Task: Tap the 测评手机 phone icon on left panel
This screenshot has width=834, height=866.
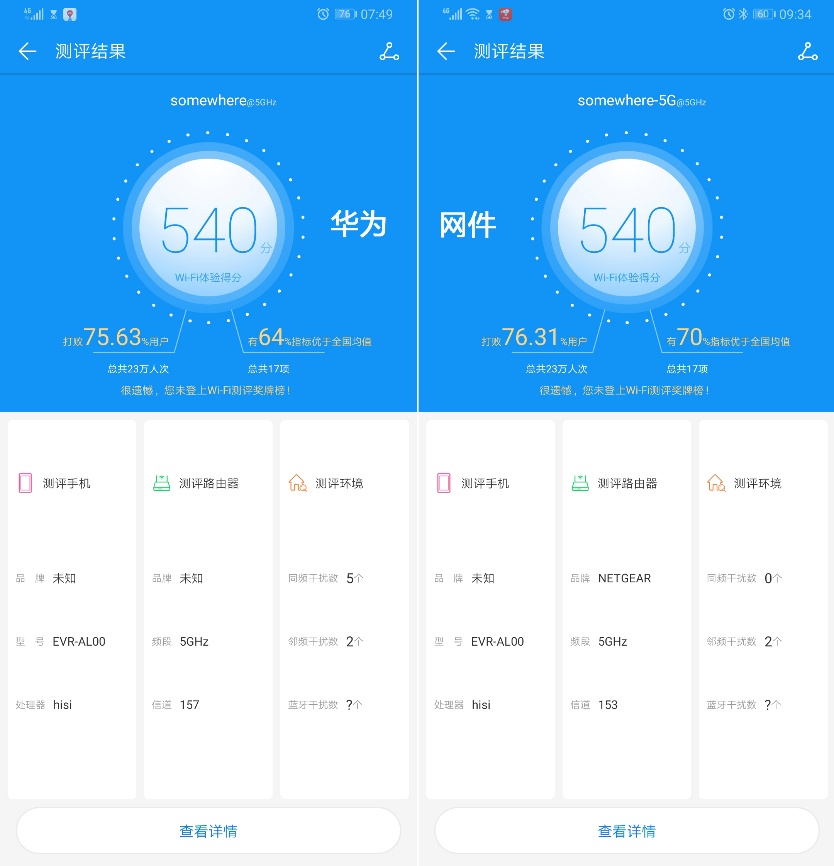Action: [27, 483]
